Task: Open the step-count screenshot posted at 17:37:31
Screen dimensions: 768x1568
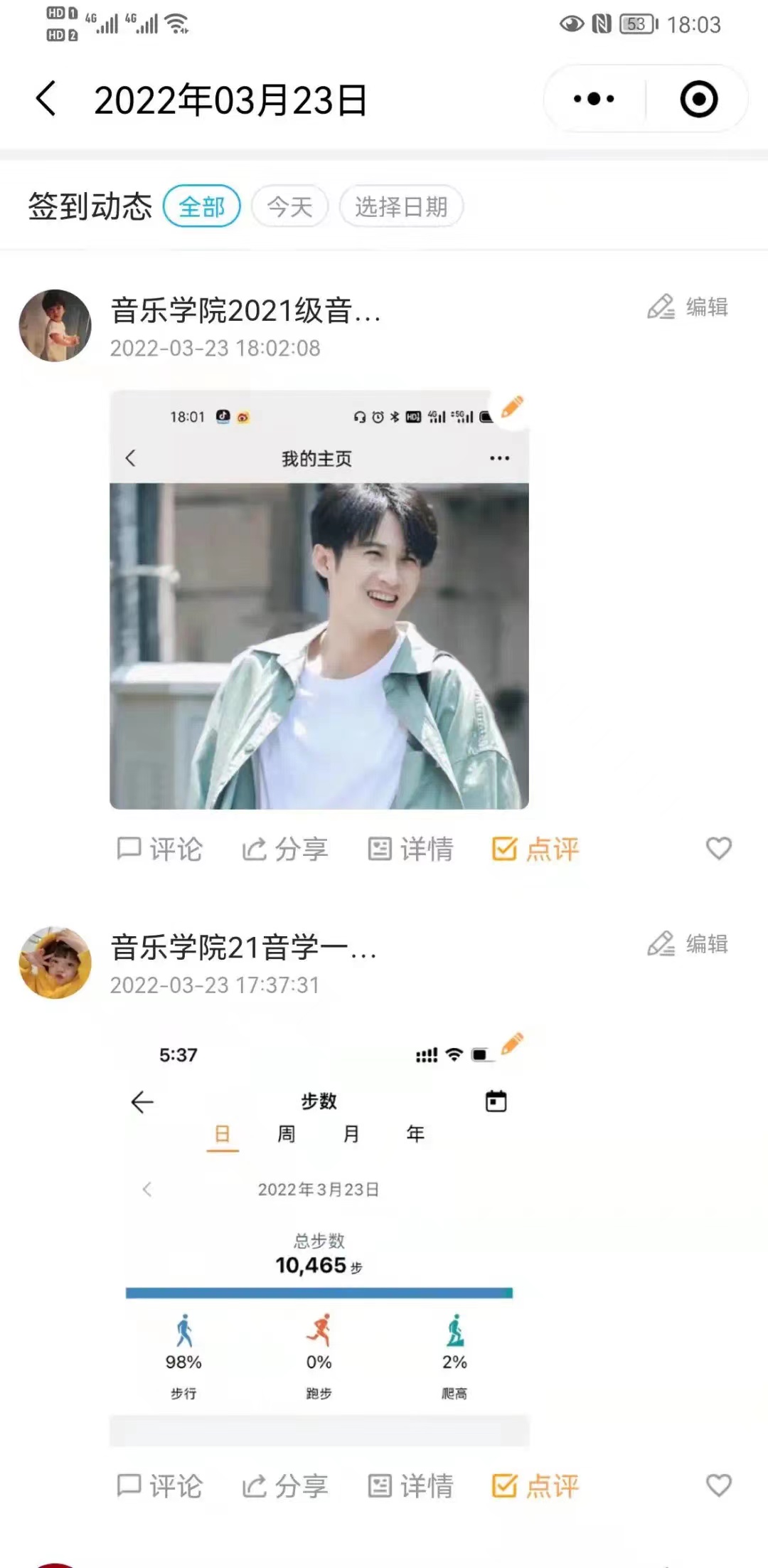Action: tap(319, 1236)
